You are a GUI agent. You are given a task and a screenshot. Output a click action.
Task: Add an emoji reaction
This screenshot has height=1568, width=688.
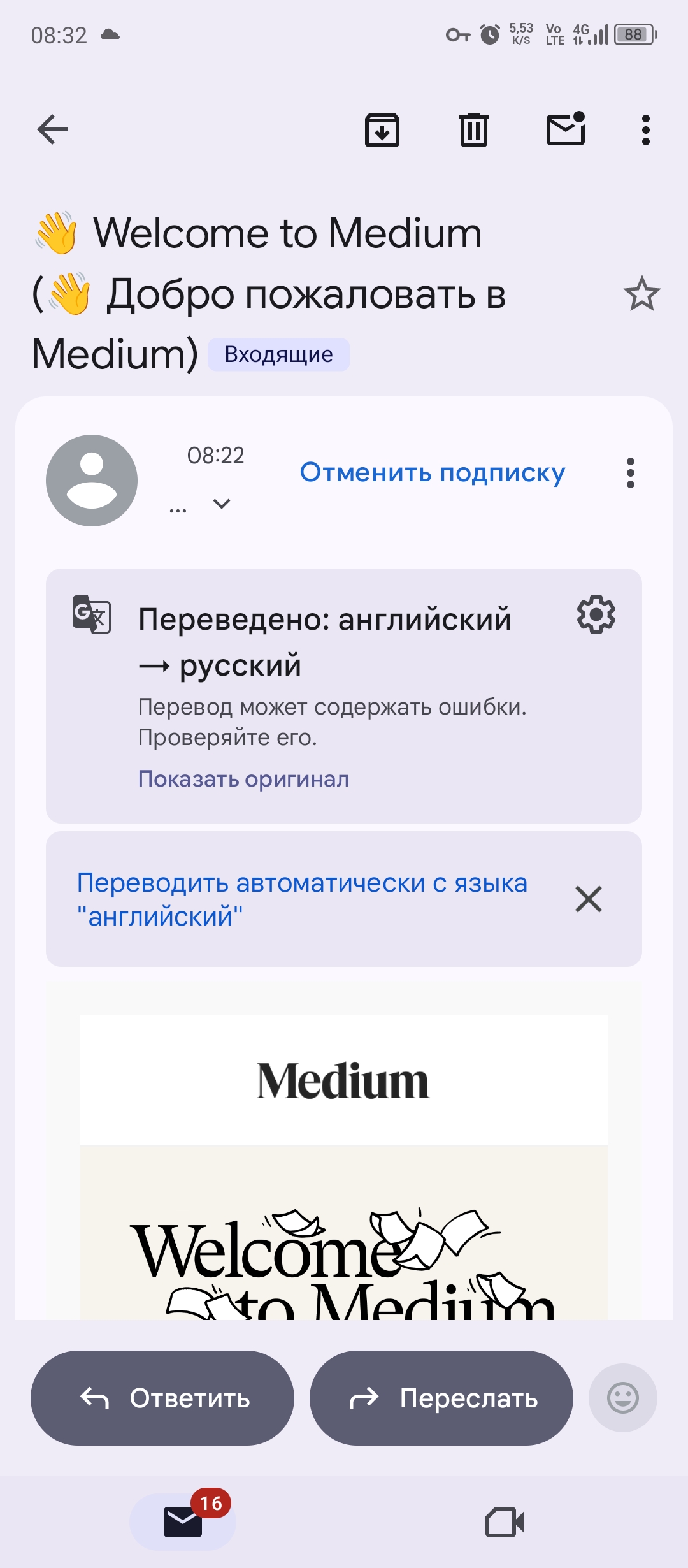tap(622, 1398)
